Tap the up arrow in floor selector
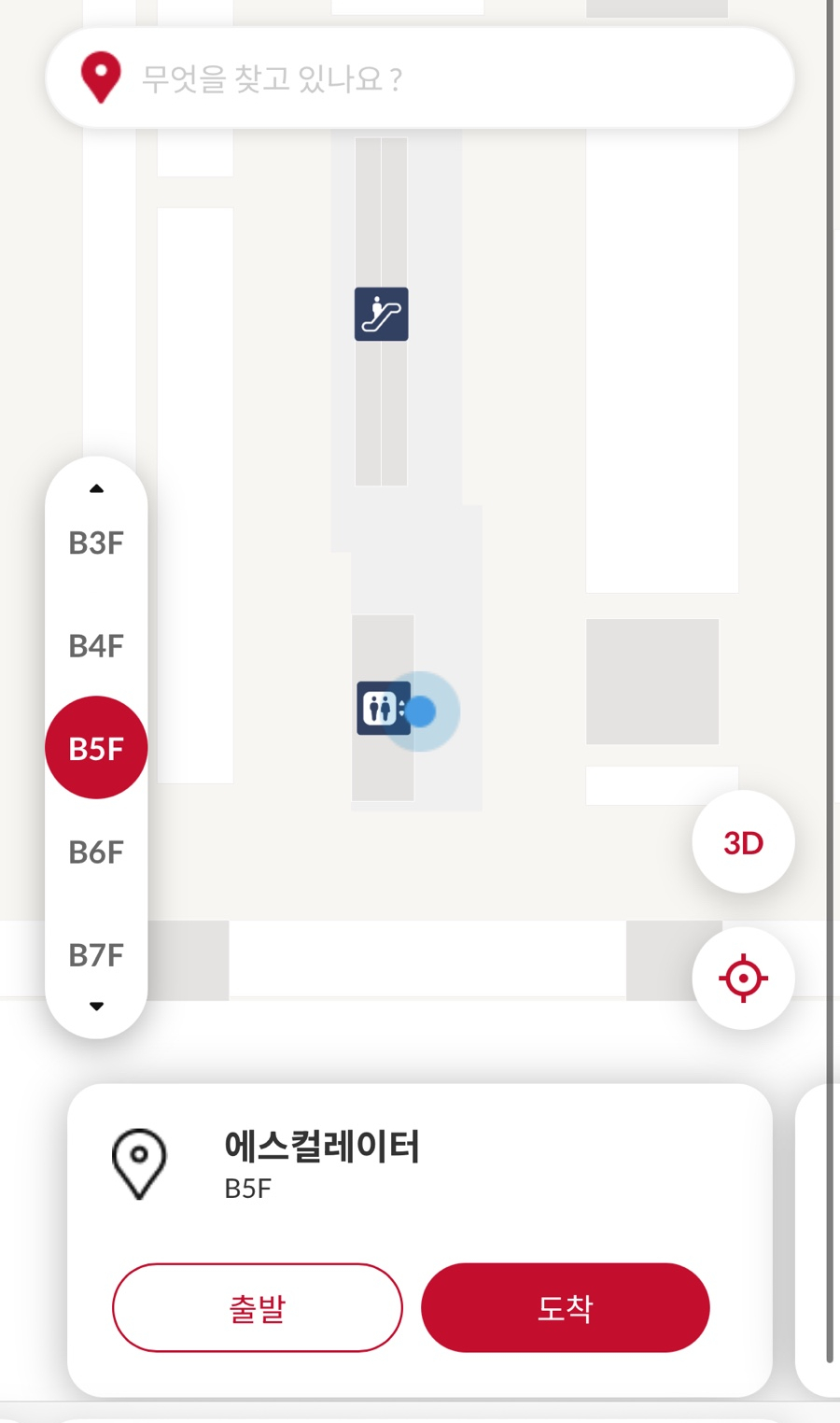The image size is (840, 1423). coord(96,488)
